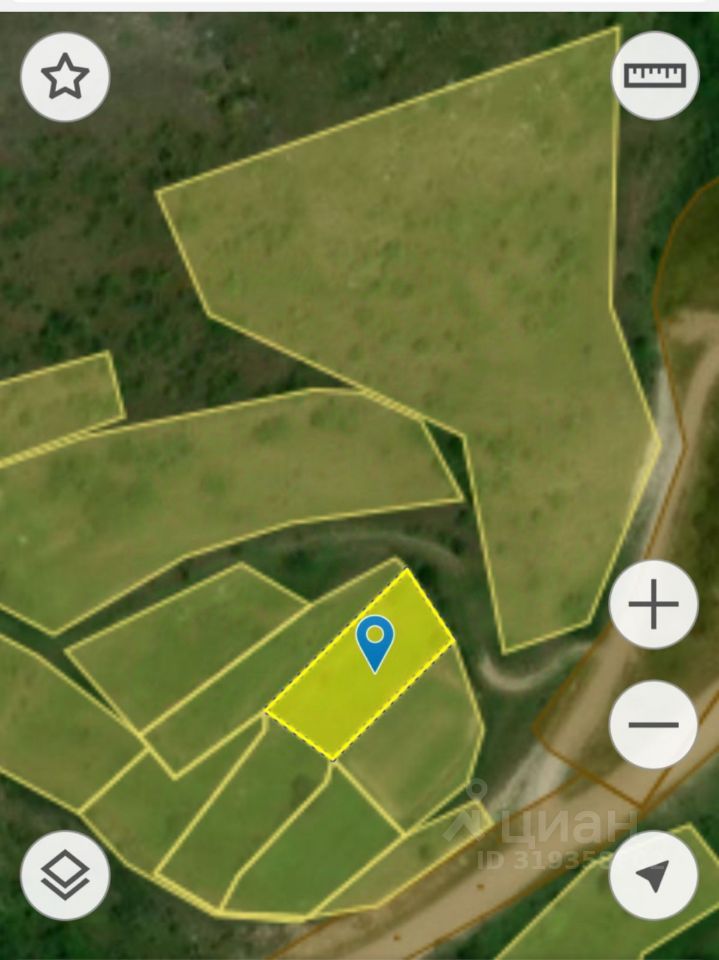Open the map layers selector
Image resolution: width=719 pixels, height=960 pixels.
(x=65, y=875)
